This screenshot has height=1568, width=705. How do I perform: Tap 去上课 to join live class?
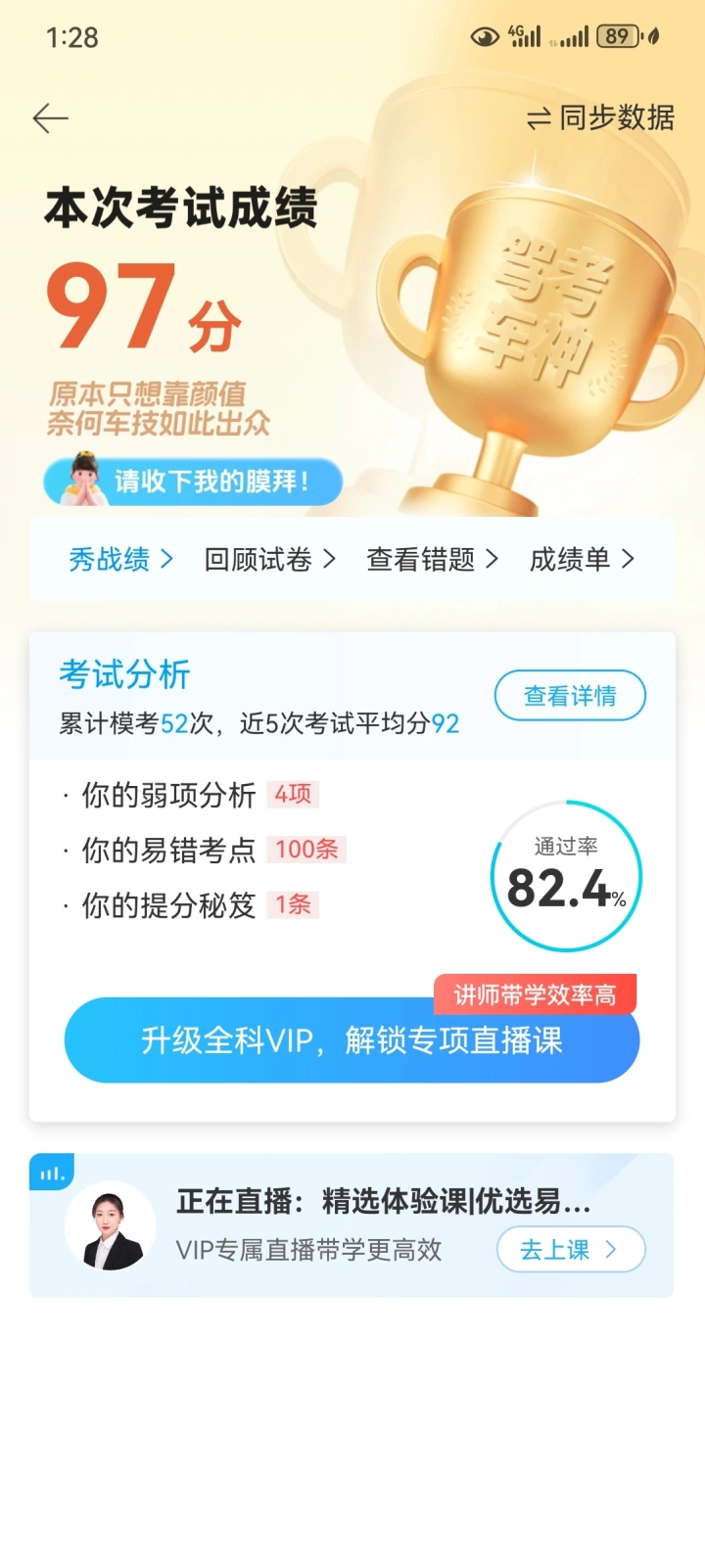click(571, 1249)
